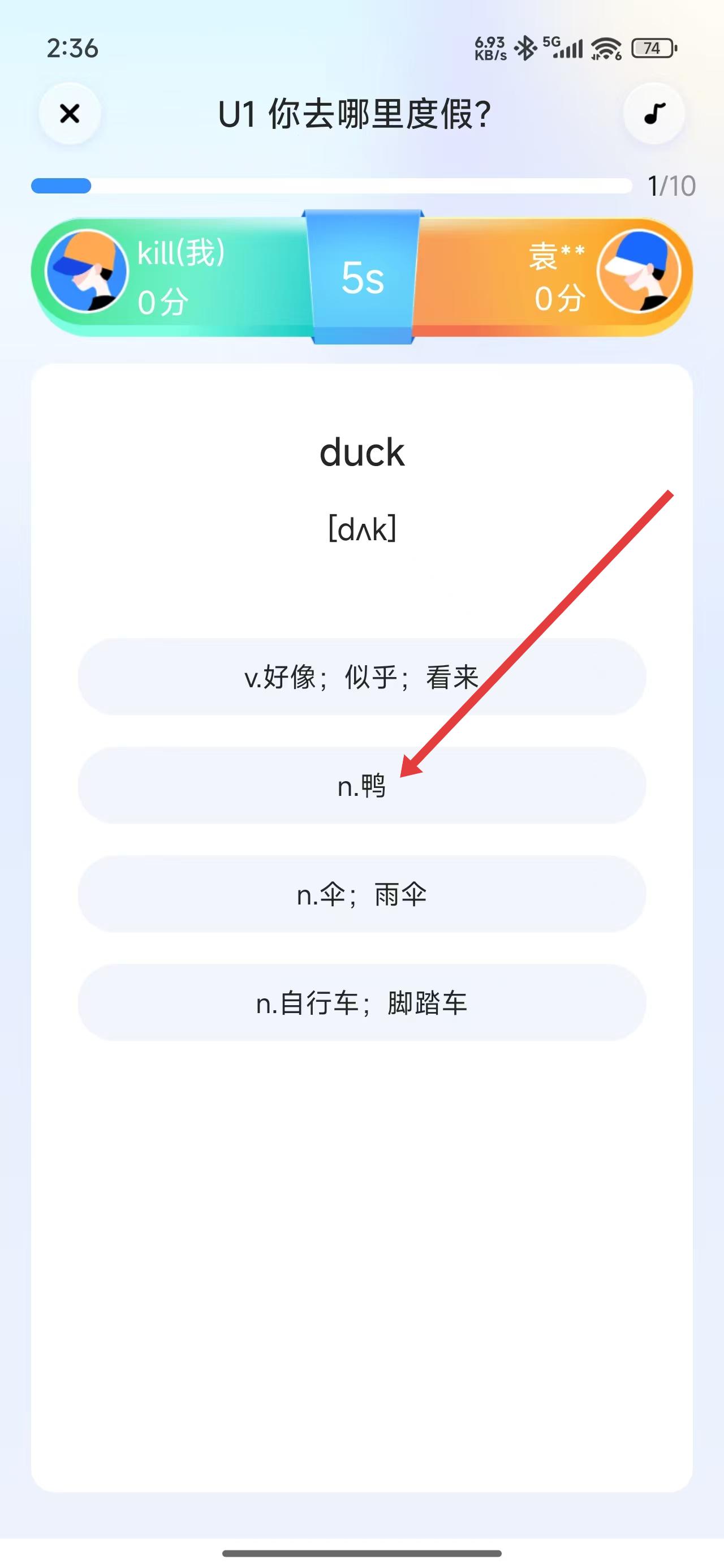The height and width of the screenshot is (1568, 724).
Task: Close the quiz with the X button
Action: tap(70, 113)
